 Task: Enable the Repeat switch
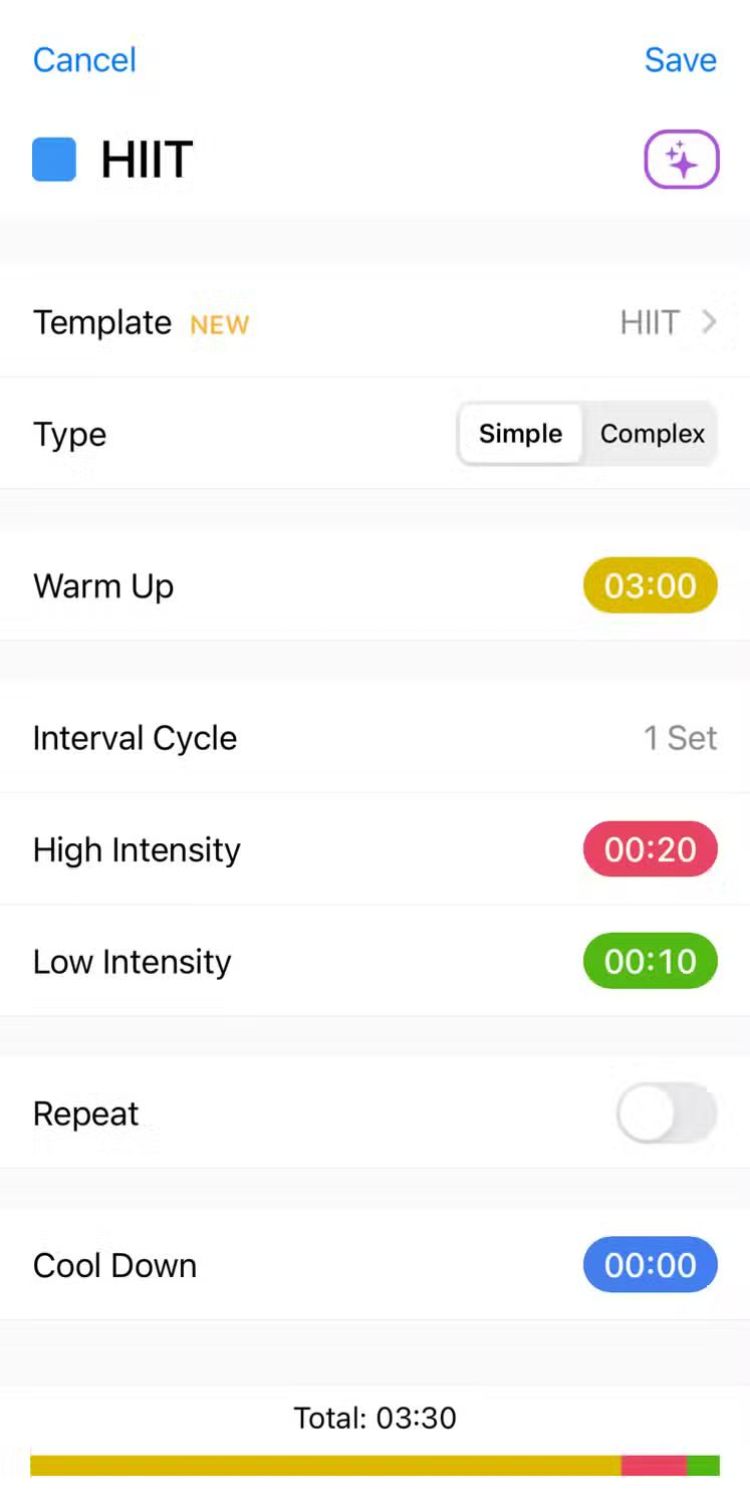[x=667, y=1114]
